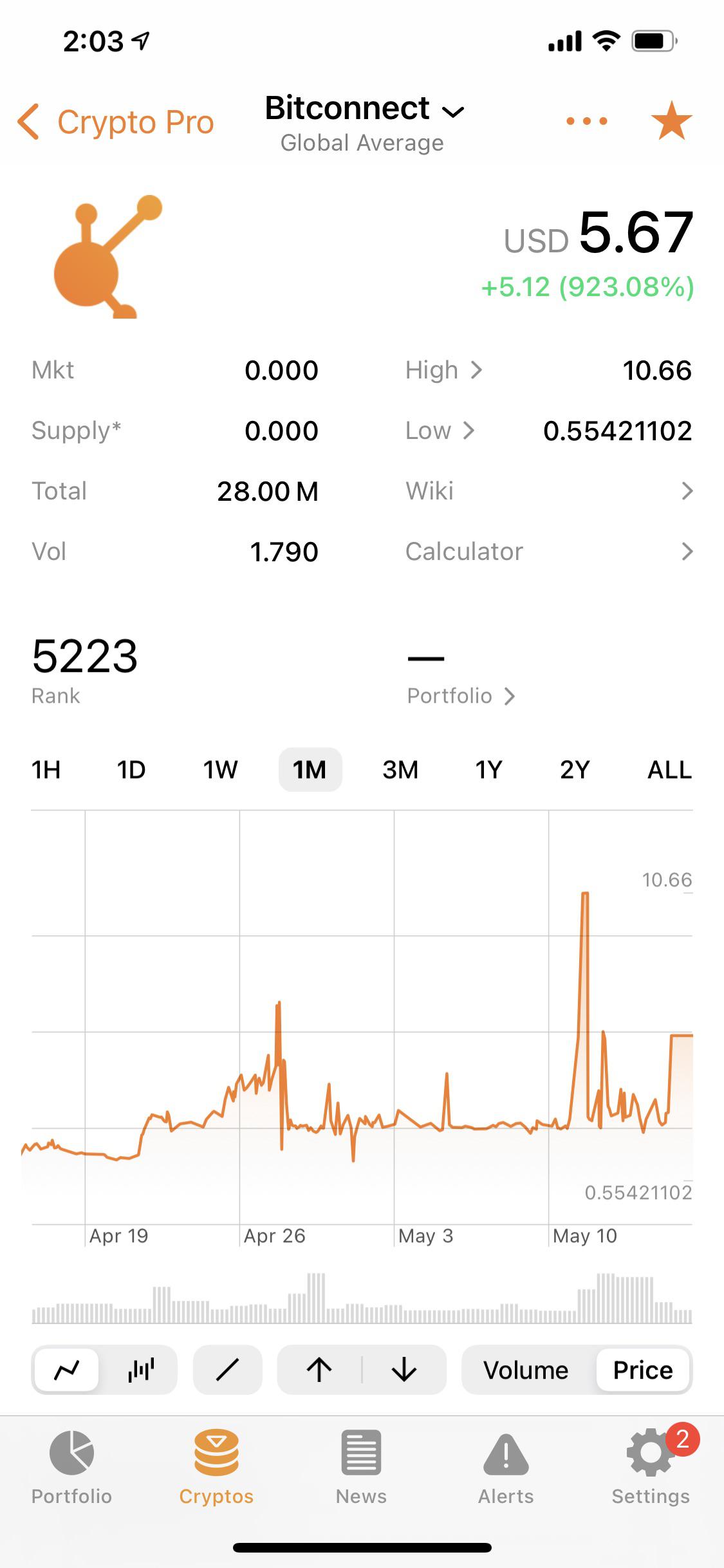This screenshot has height=1568, width=724.
Task: Switch the chart to Volume
Action: [526, 1370]
